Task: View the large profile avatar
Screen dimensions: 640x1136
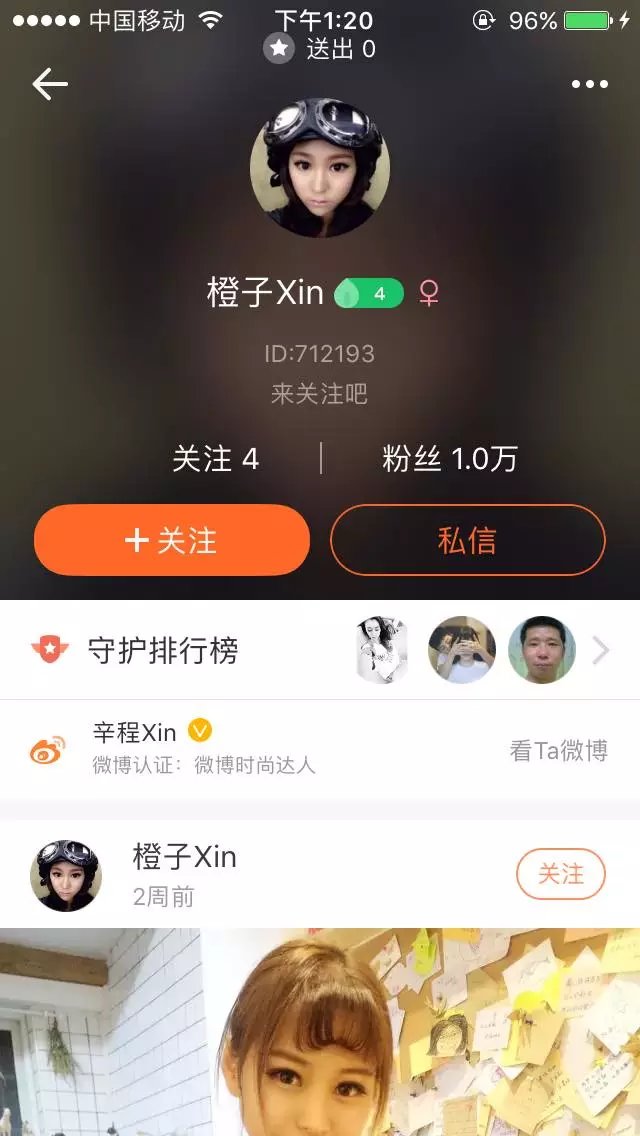Action: 320,167
